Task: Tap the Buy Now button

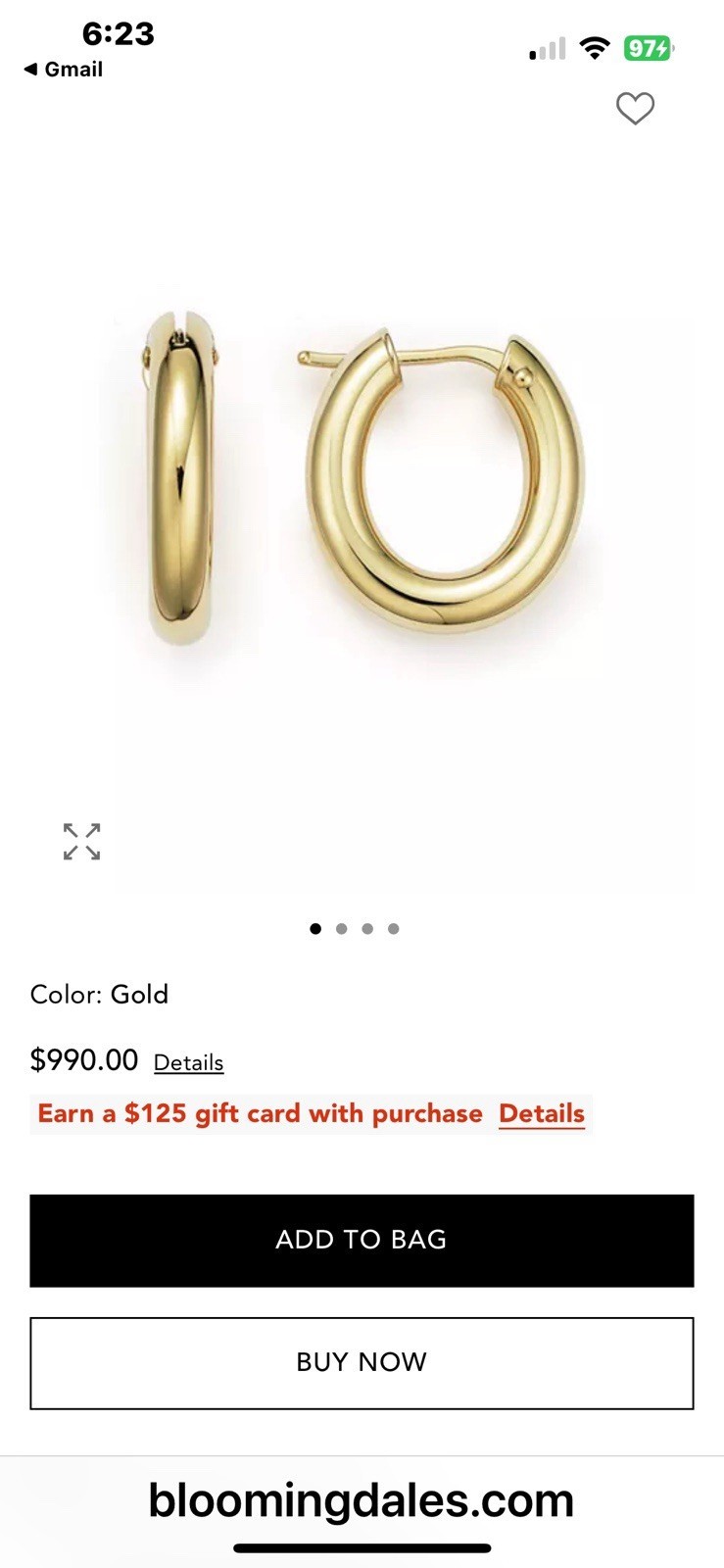Action: point(362,1363)
